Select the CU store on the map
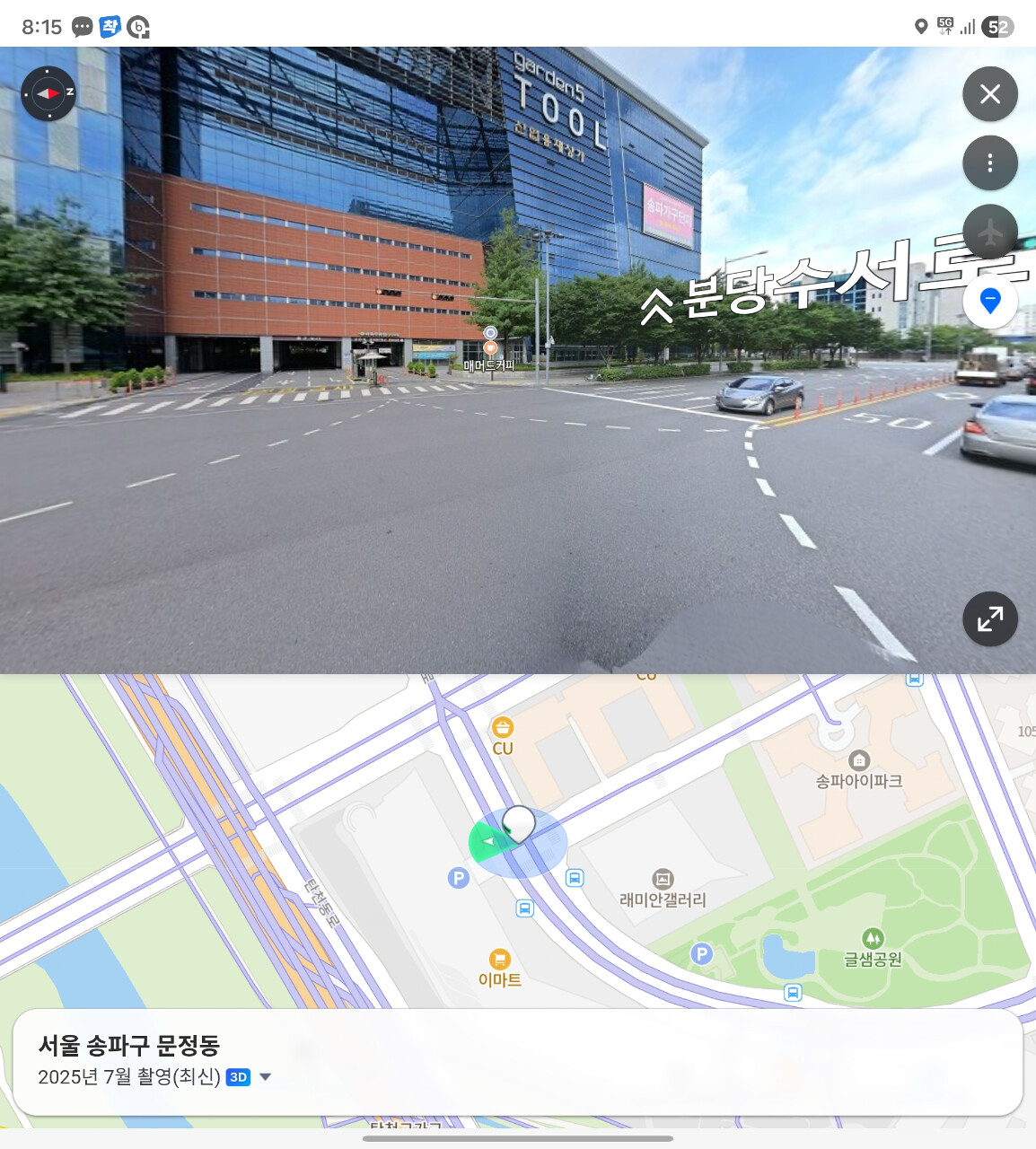1036x1149 pixels. pos(503,728)
